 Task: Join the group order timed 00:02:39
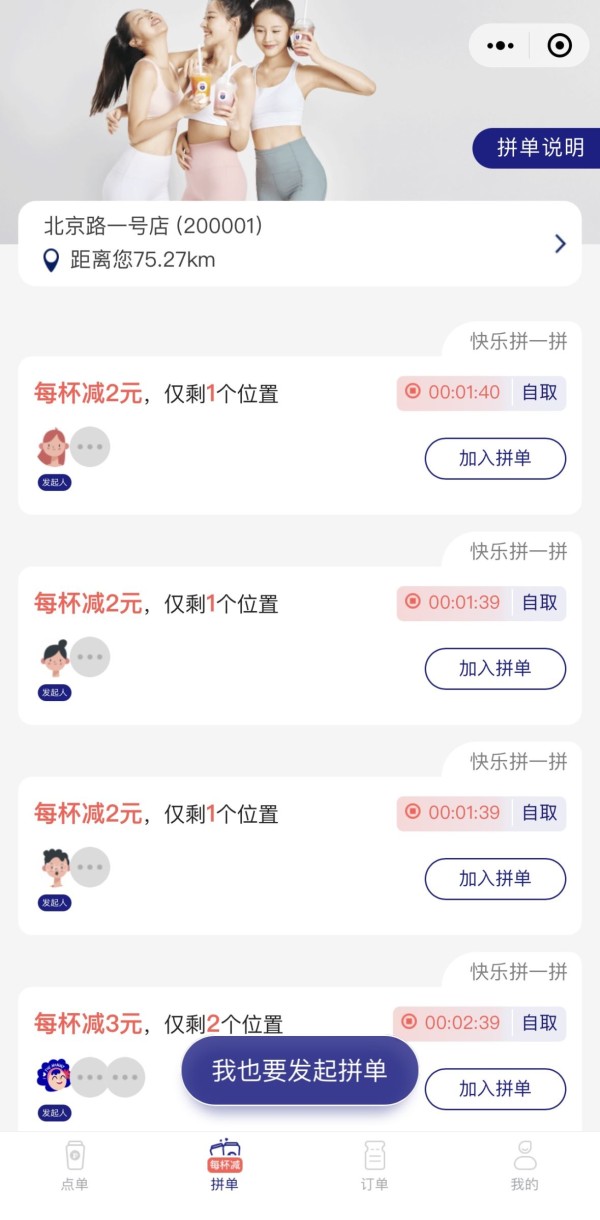tap(495, 1088)
